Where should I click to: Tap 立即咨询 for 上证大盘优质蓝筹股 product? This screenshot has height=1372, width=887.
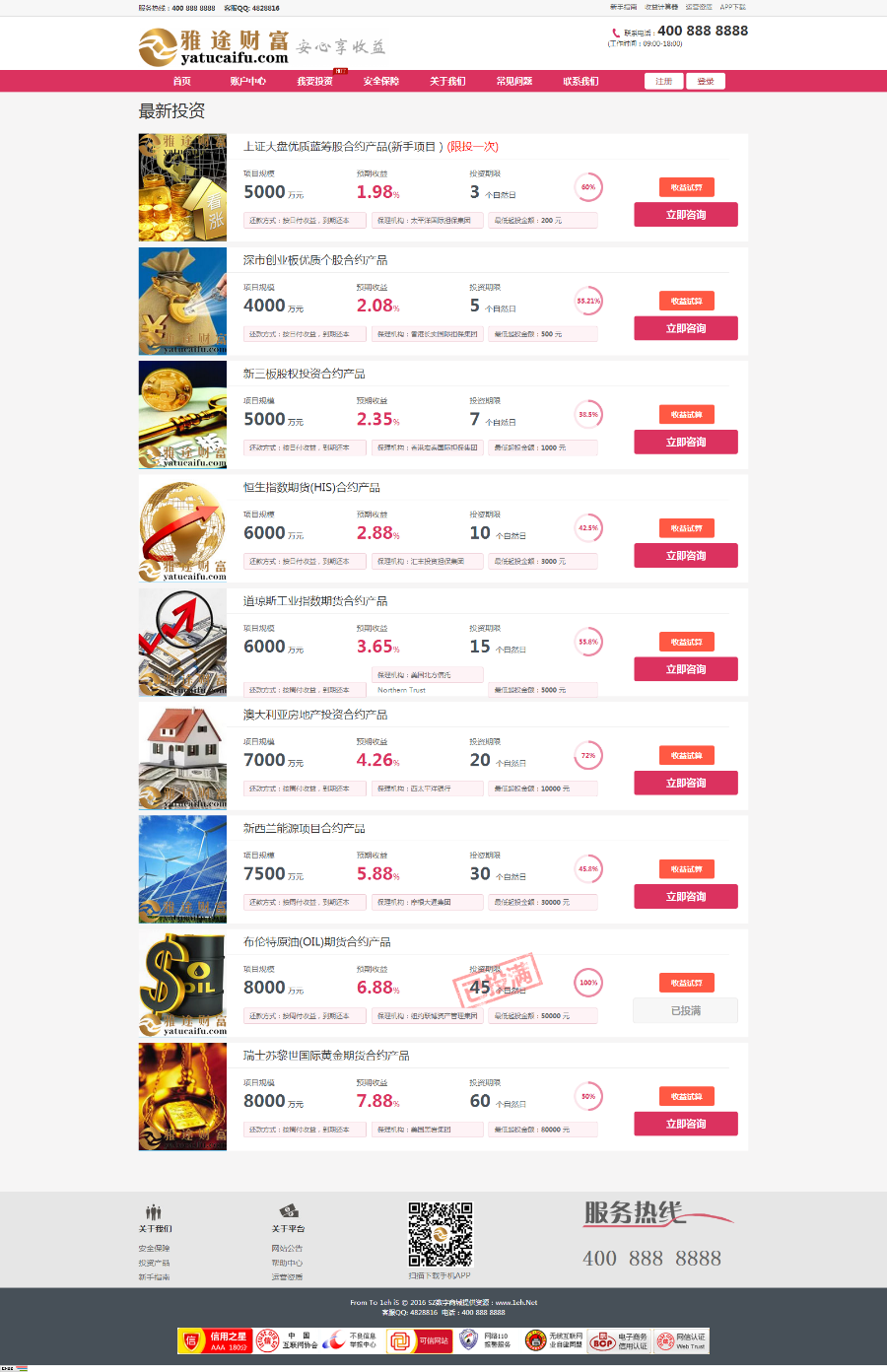click(686, 215)
